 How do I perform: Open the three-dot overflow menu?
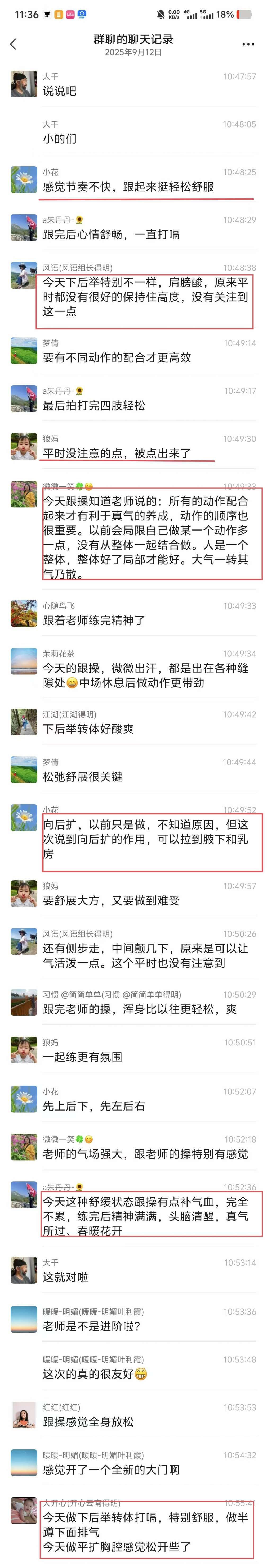[248, 44]
